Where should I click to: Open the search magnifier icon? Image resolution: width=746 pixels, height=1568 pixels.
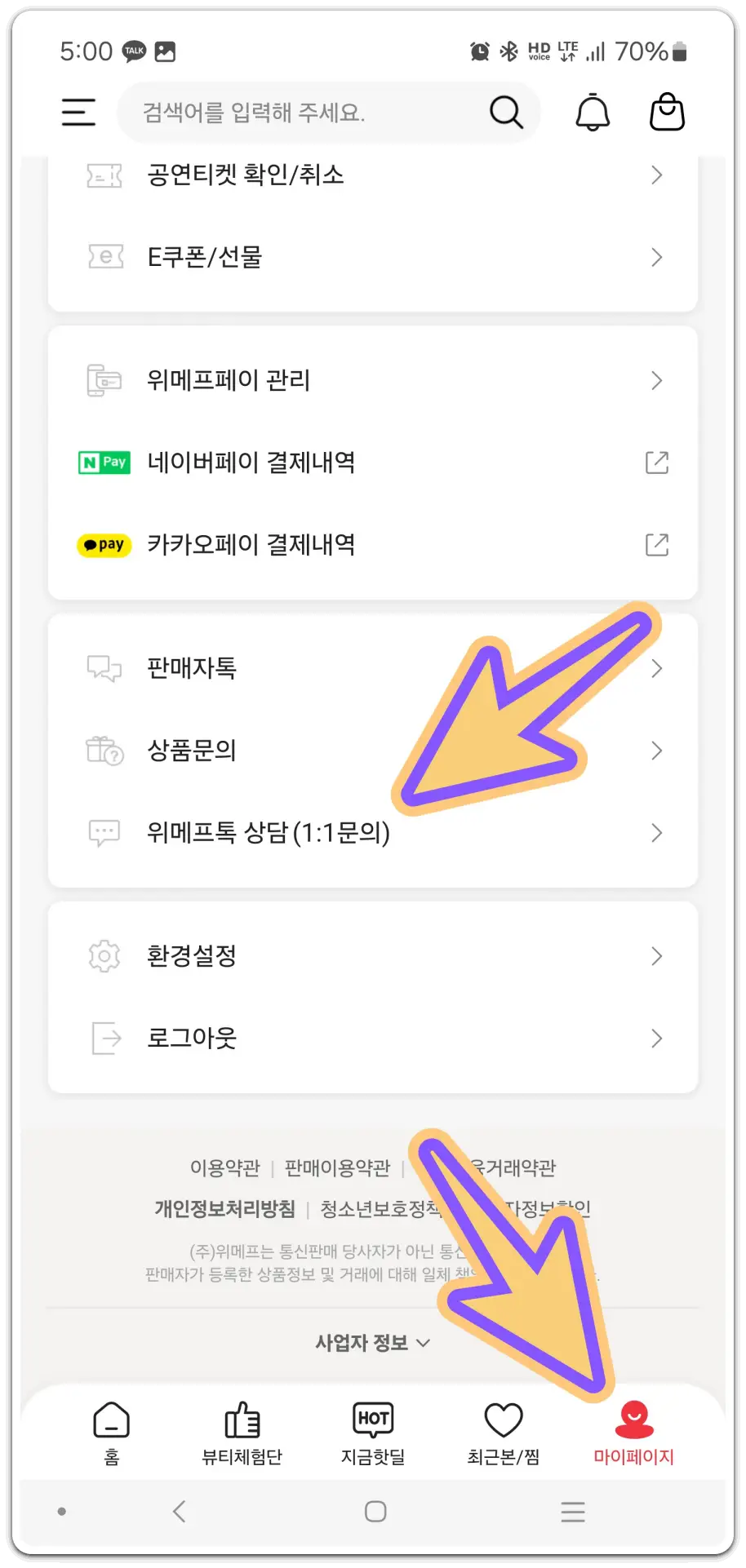tap(505, 113)
